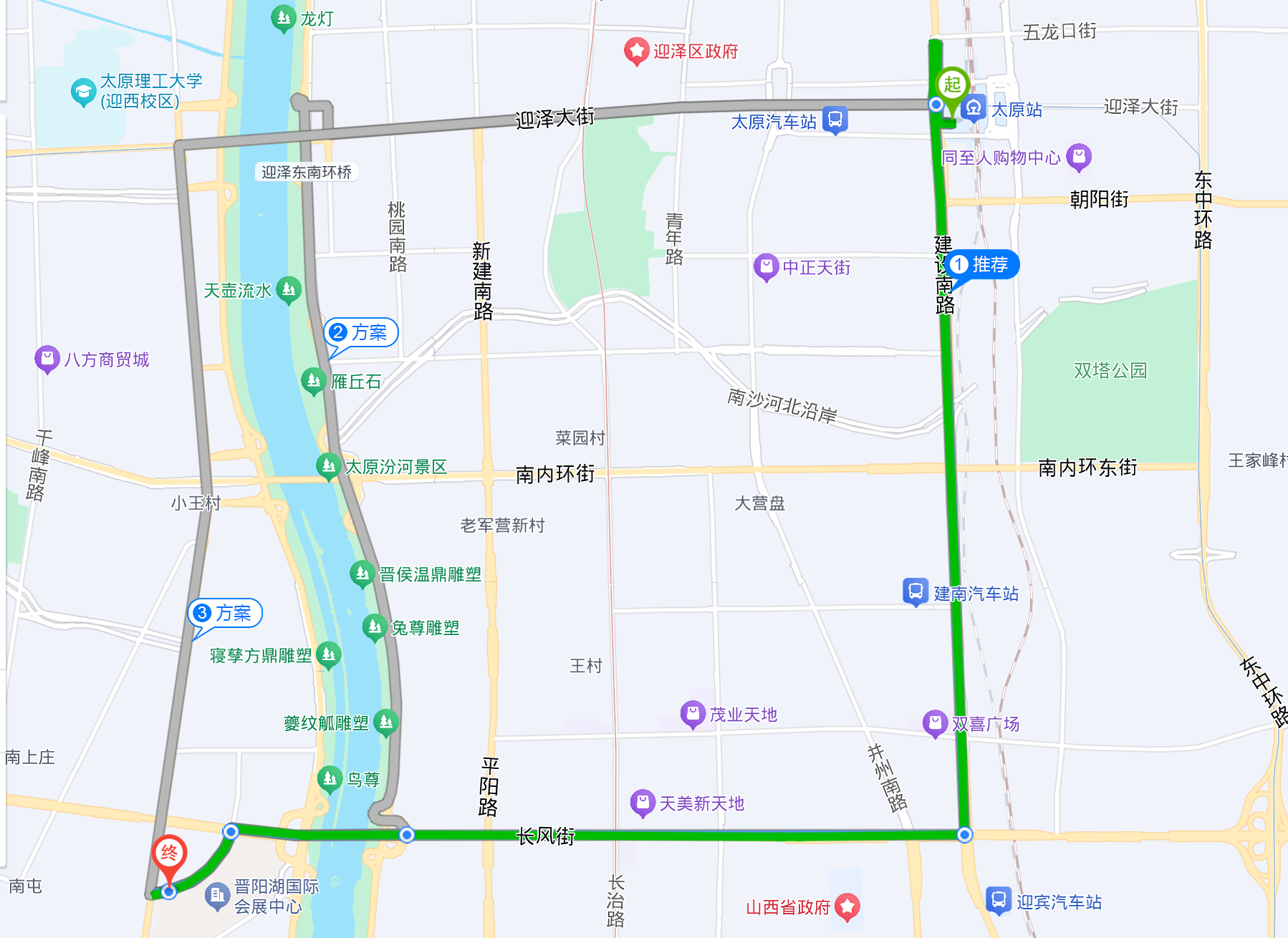
Task: Open 同至人购物中心 shopping marker
Action: 1079,156
